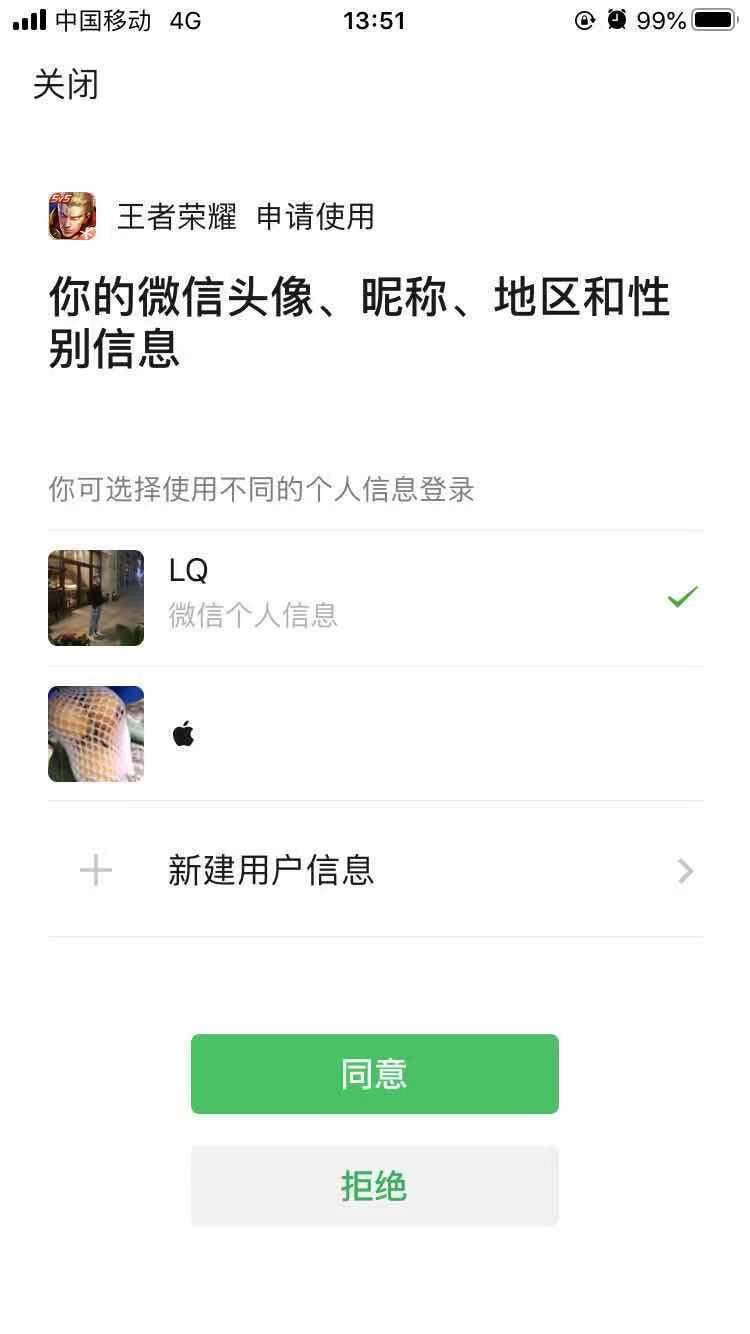
Task: Select the LQ WeChat personal info
Action: [x=376, y=598]
